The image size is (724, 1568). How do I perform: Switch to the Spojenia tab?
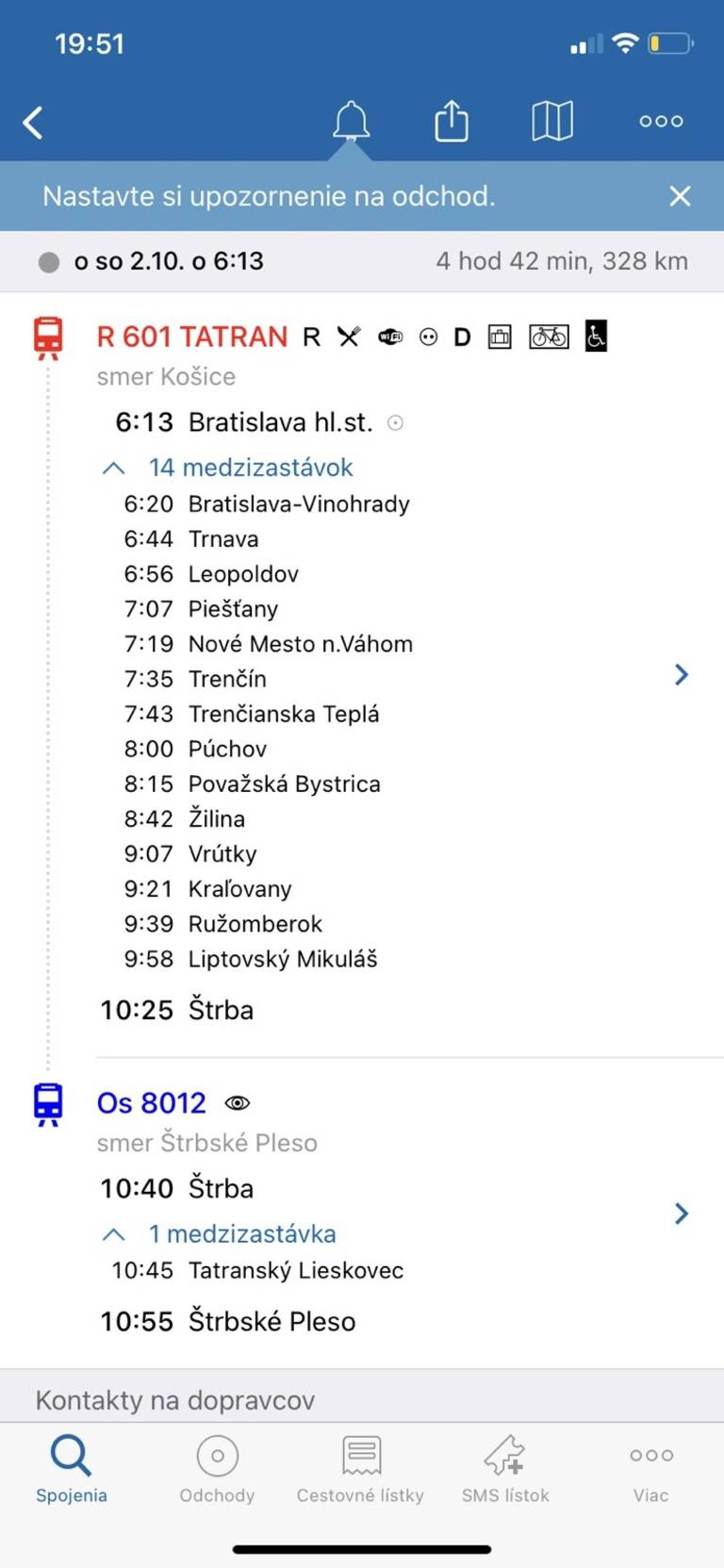point(72,1469)
